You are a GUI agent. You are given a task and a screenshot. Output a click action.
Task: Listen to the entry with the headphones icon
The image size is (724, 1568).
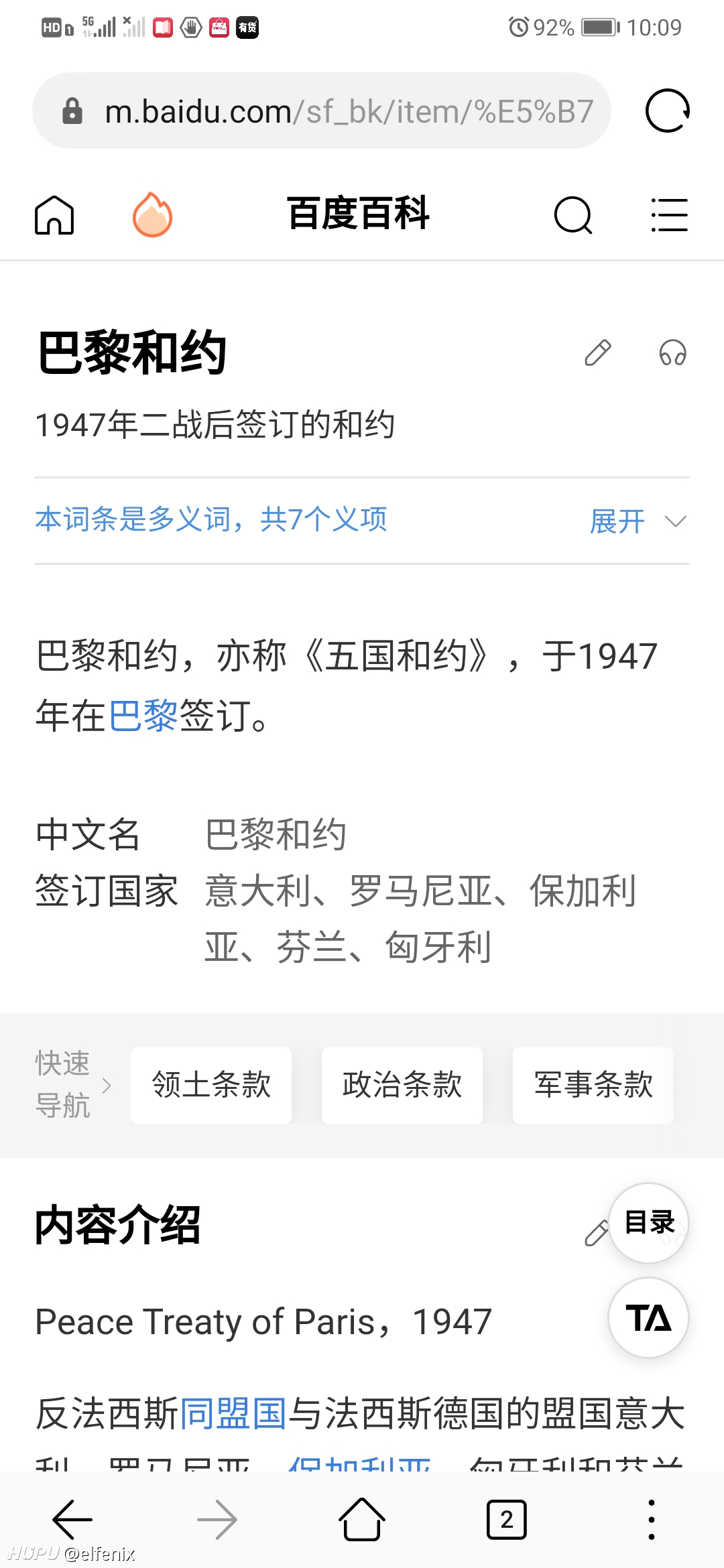tap(672, 352)
